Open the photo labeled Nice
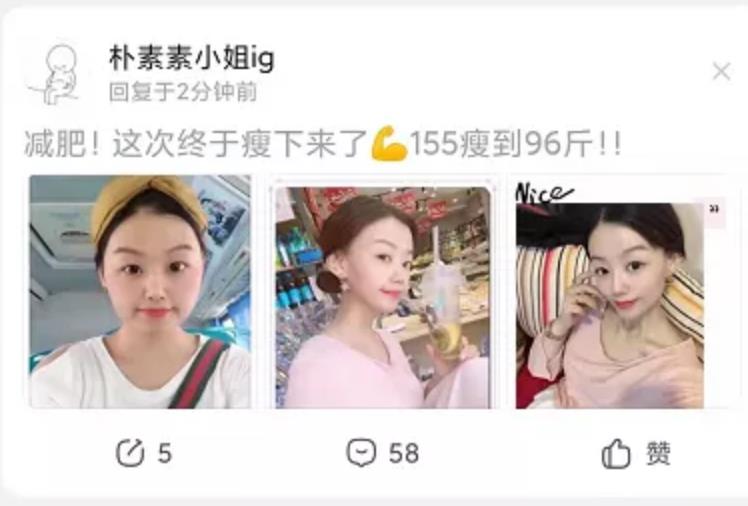Image resolution: width=748 pixels, height=506 pixels. click(x=610, y=295)
